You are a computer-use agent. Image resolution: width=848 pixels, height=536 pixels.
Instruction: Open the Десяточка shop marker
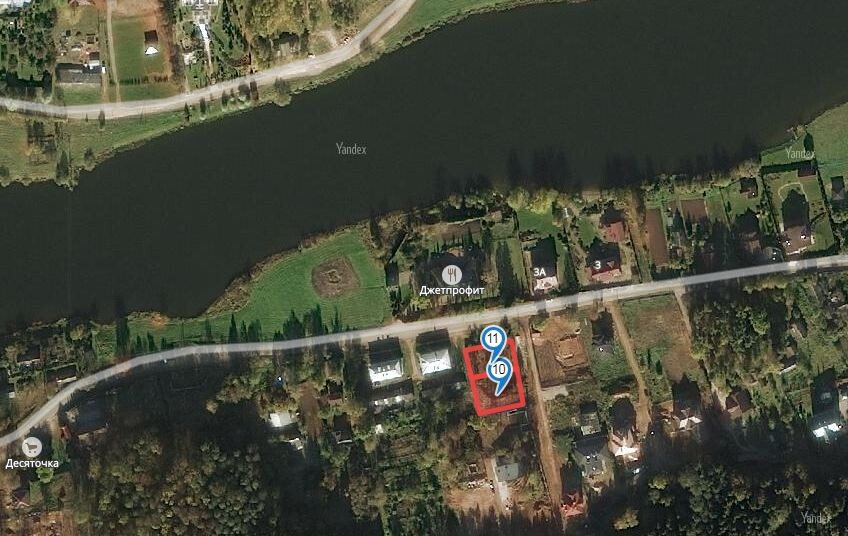point(32,447)
